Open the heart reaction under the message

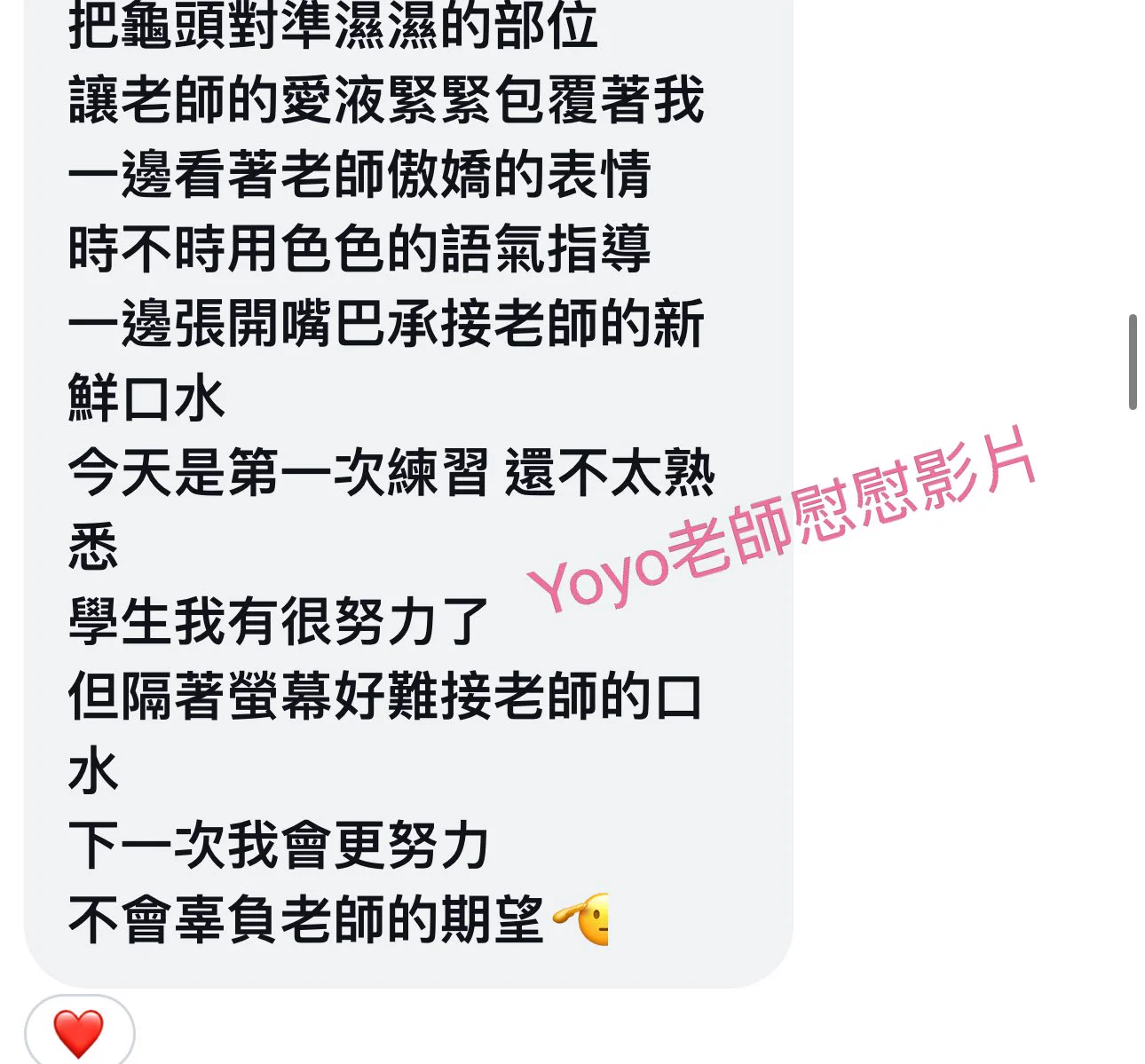click(x=79, y=1033)
